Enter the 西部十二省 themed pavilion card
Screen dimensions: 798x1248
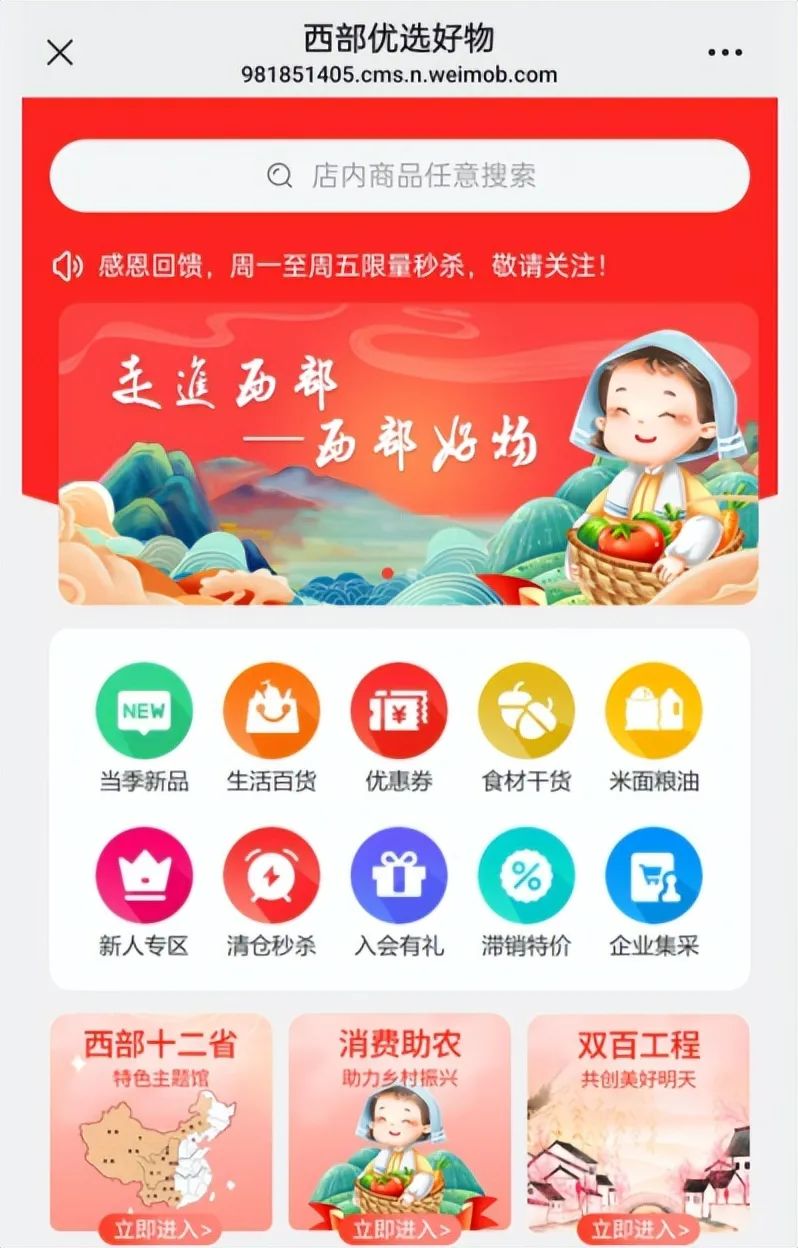pos(161,1125)
